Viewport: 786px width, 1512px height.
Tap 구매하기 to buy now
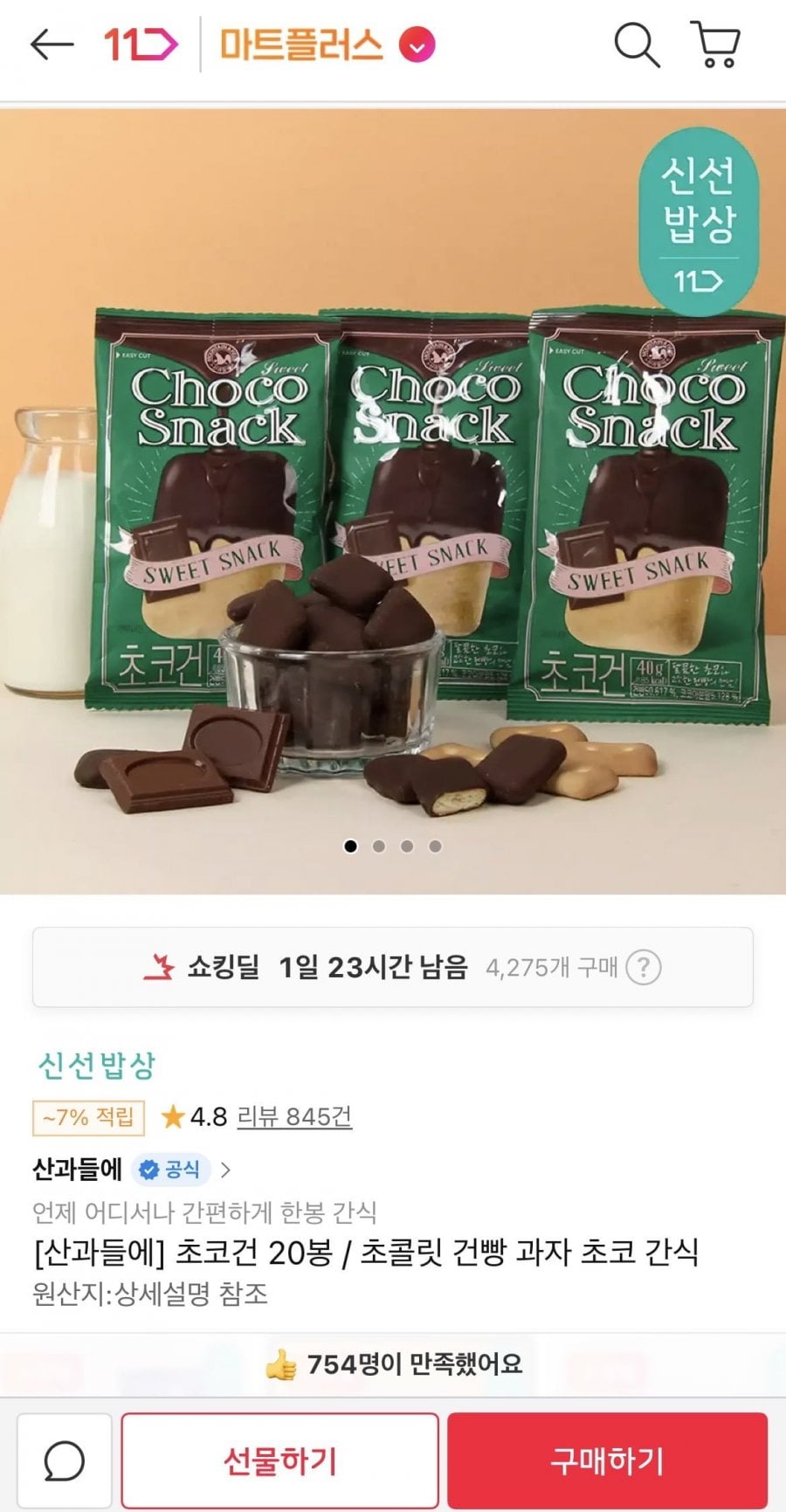[x=607, y=1460]
